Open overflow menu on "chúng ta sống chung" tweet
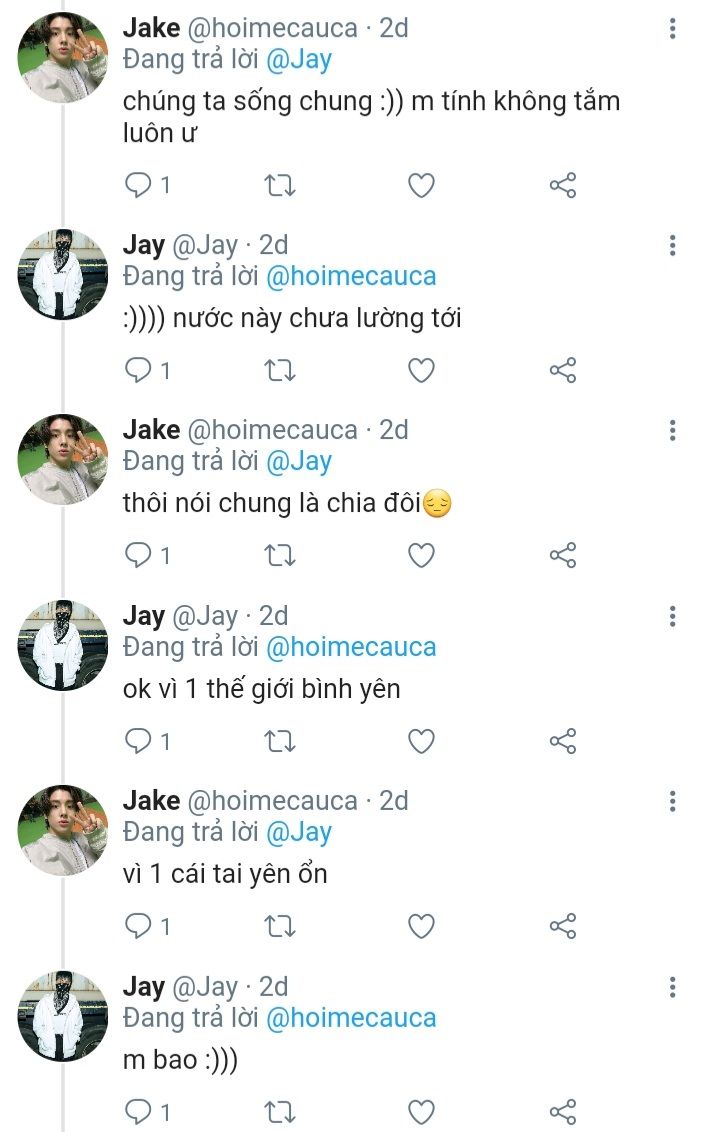The width and height of the screenshot is (720, 1132). (x=672, y=28)
